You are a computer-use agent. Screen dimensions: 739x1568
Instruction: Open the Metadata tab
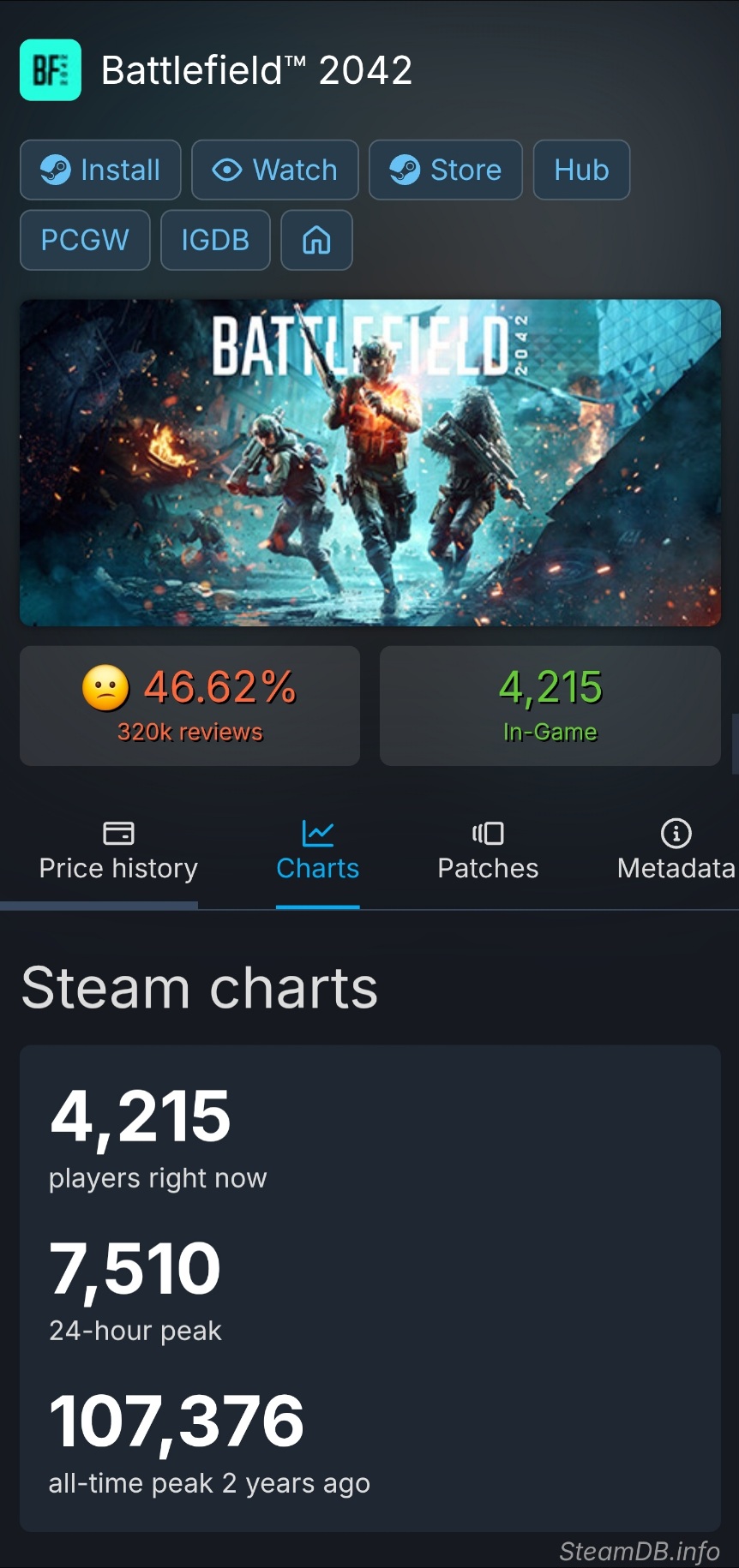point(676,852)
